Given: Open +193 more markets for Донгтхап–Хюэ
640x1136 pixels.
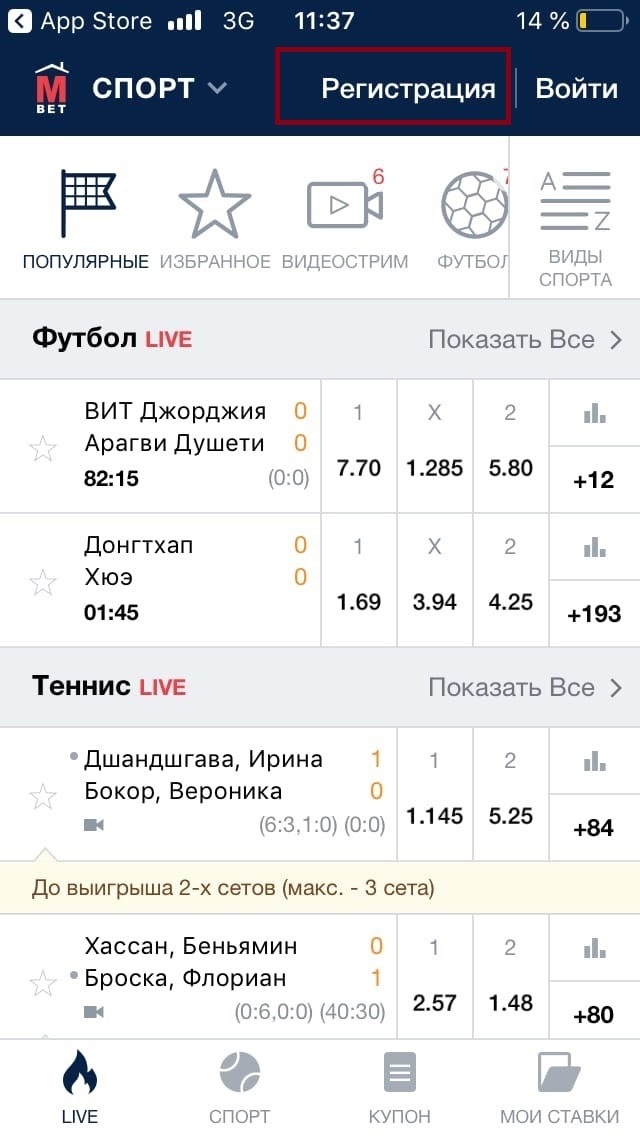Looking at the screenshot, I should coord(594,614).
